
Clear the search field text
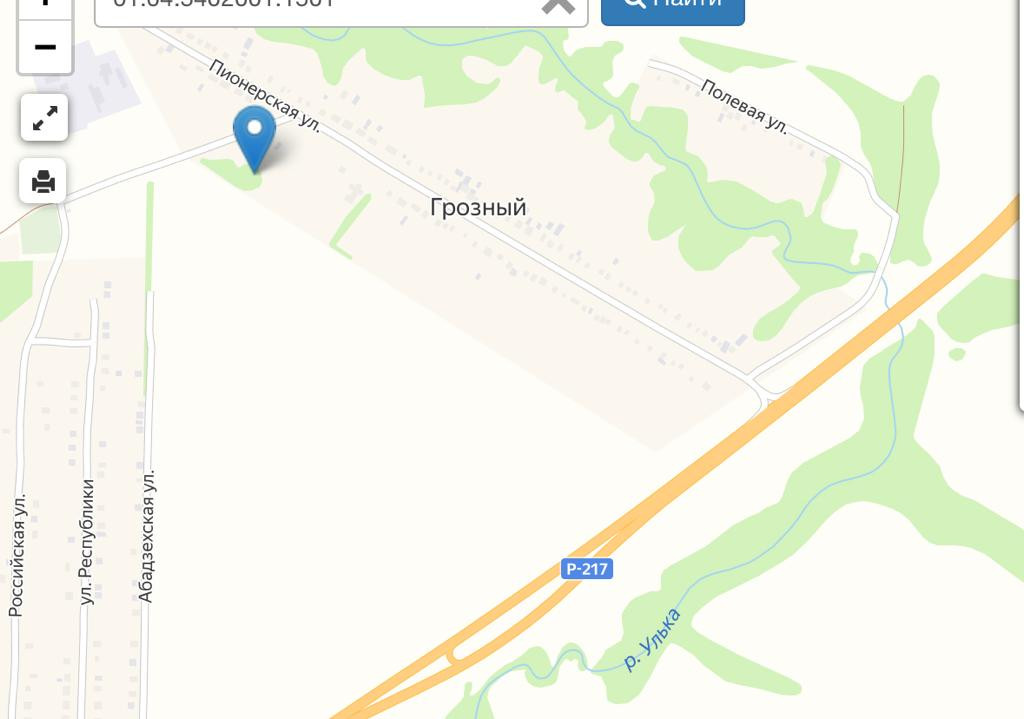coord(558,6)
